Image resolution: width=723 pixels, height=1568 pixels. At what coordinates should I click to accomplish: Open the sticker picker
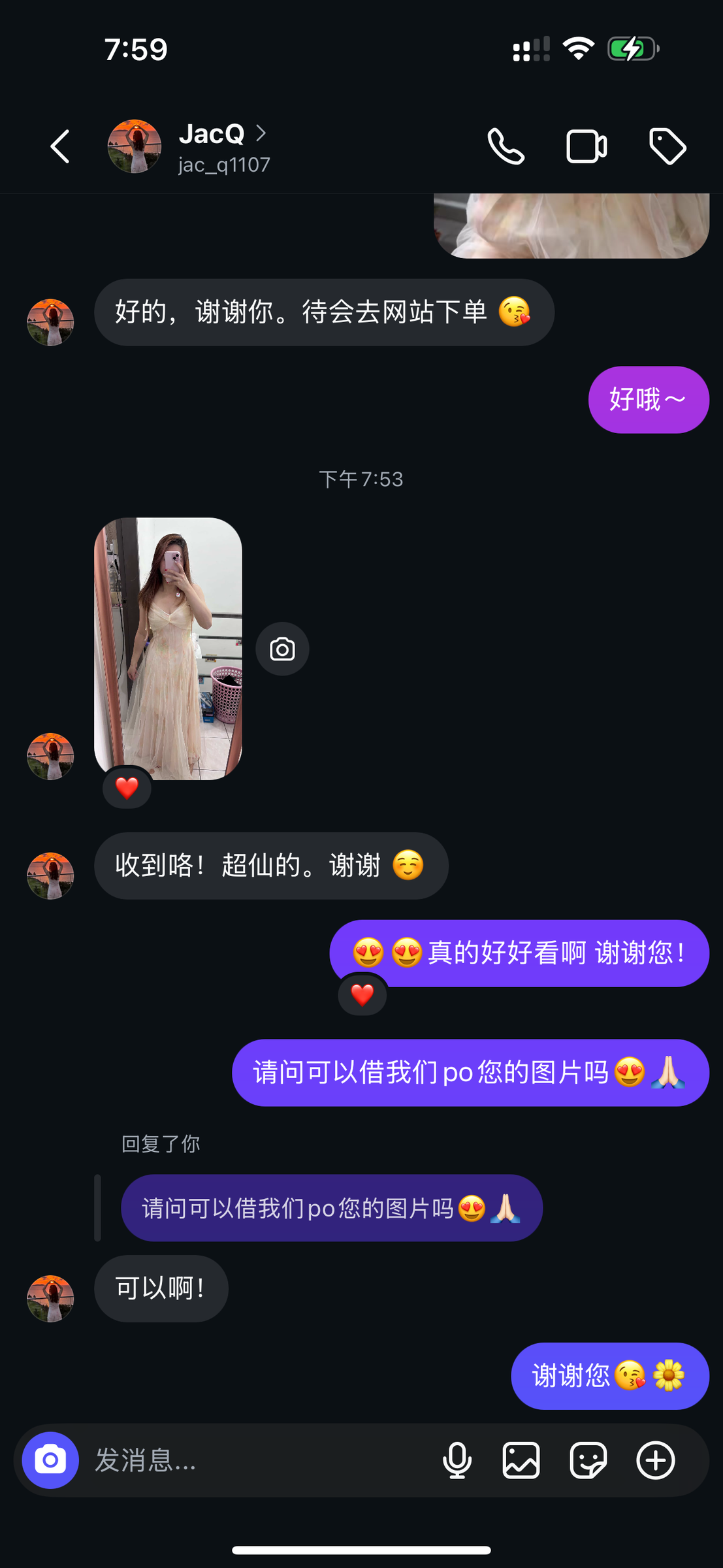[x=588, y=1460]
